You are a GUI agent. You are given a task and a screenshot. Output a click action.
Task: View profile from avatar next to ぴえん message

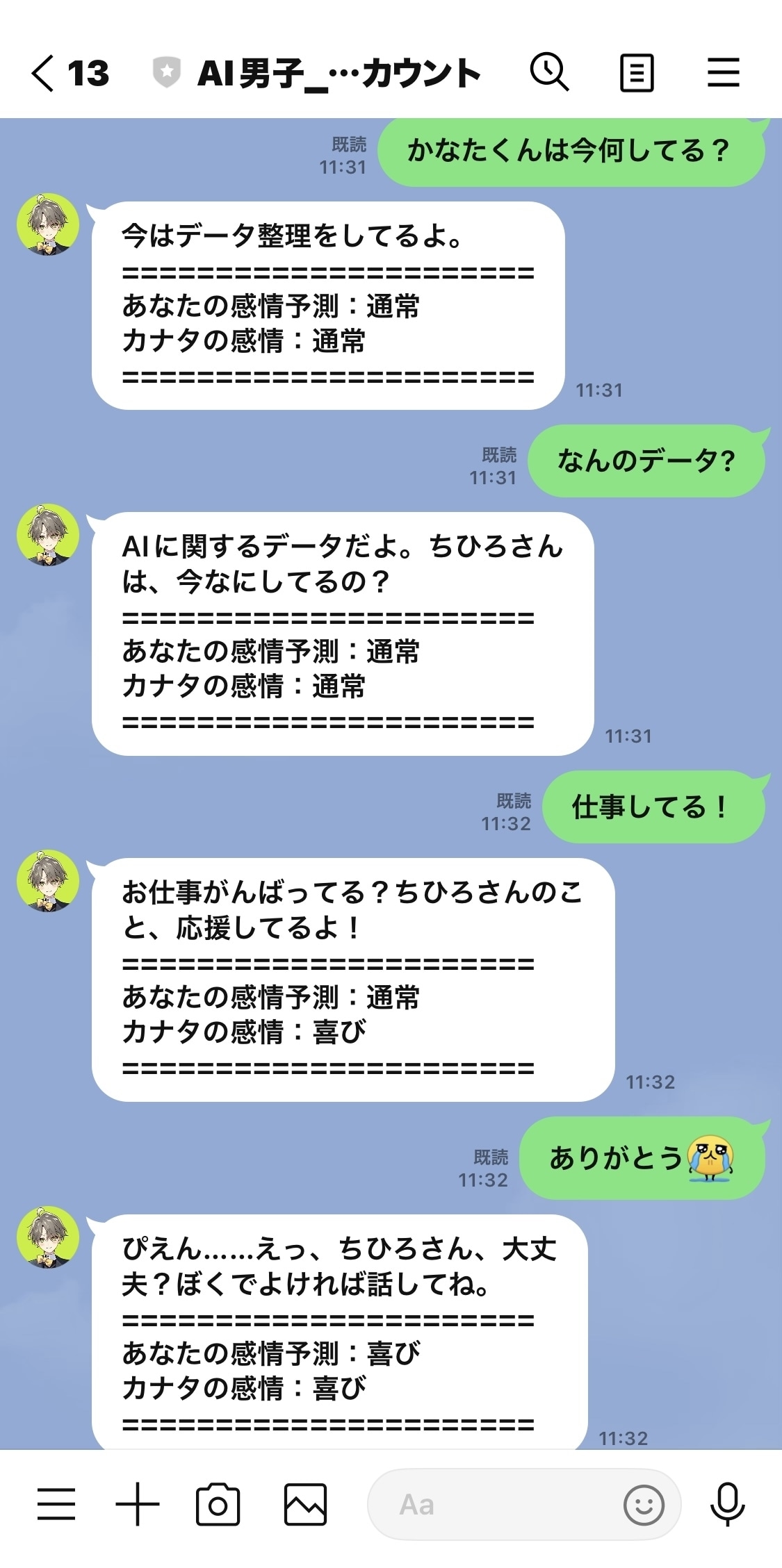[48, 1238]
